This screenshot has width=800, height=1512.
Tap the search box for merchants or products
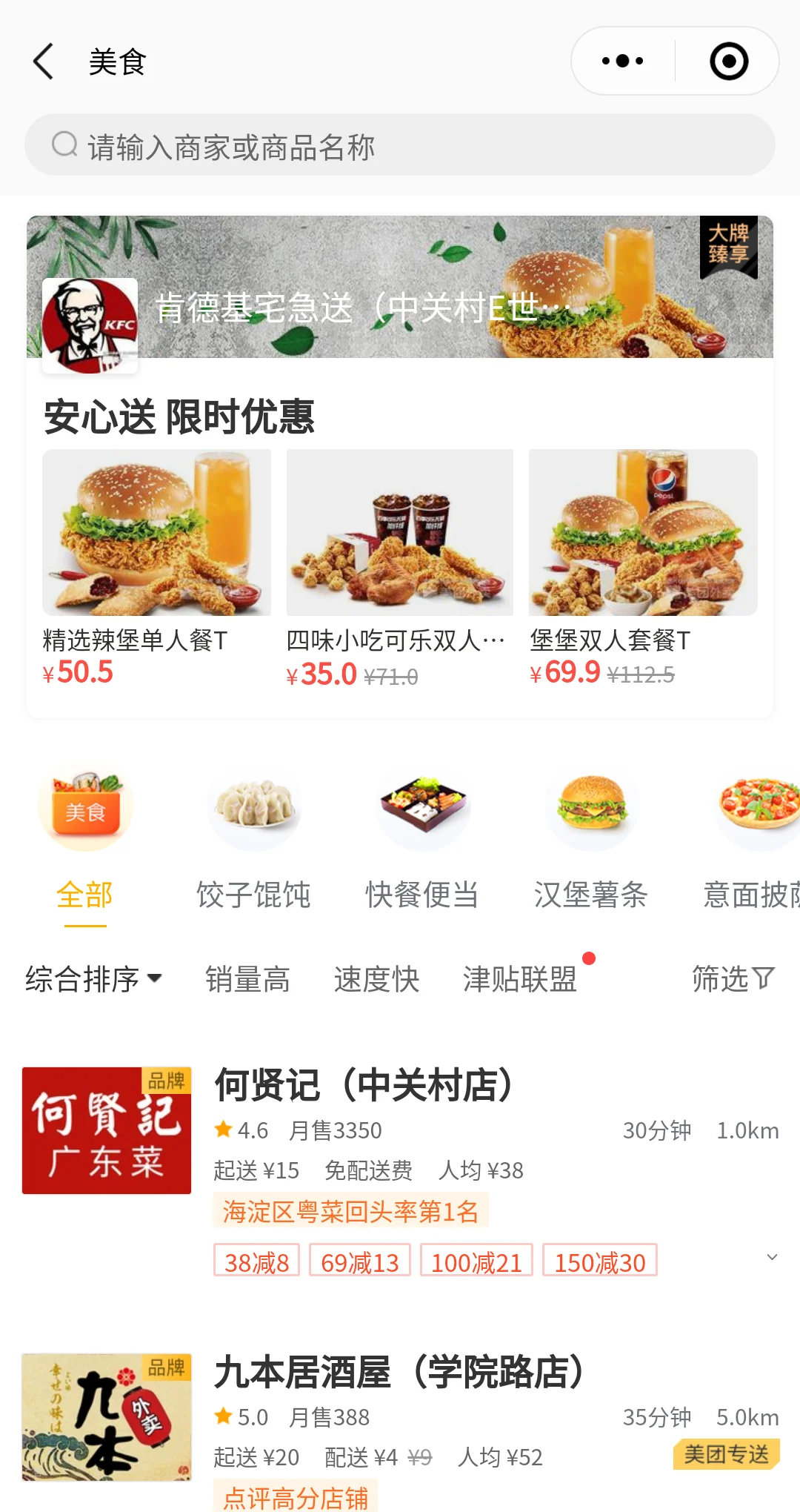[400, 145]
